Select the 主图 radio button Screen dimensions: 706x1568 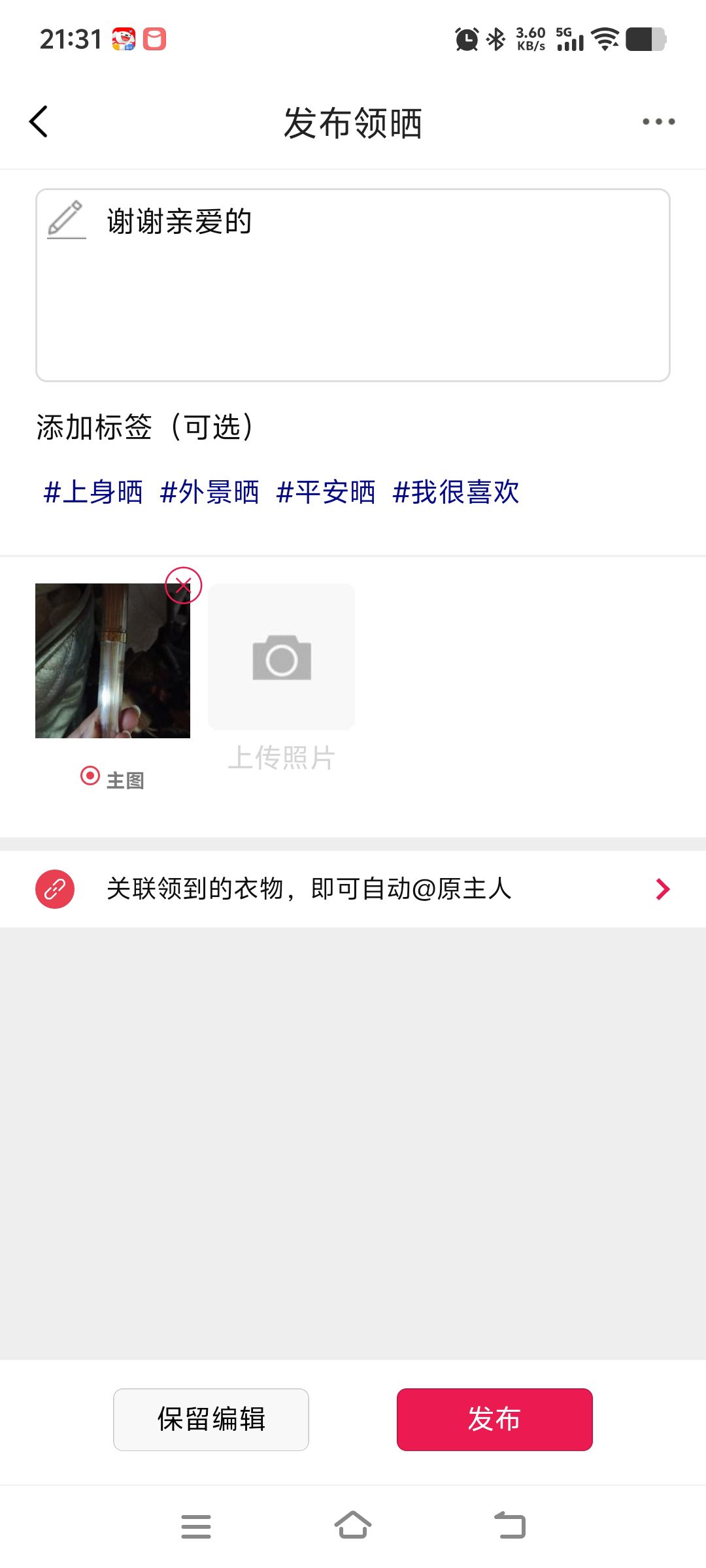click(90, 776)
